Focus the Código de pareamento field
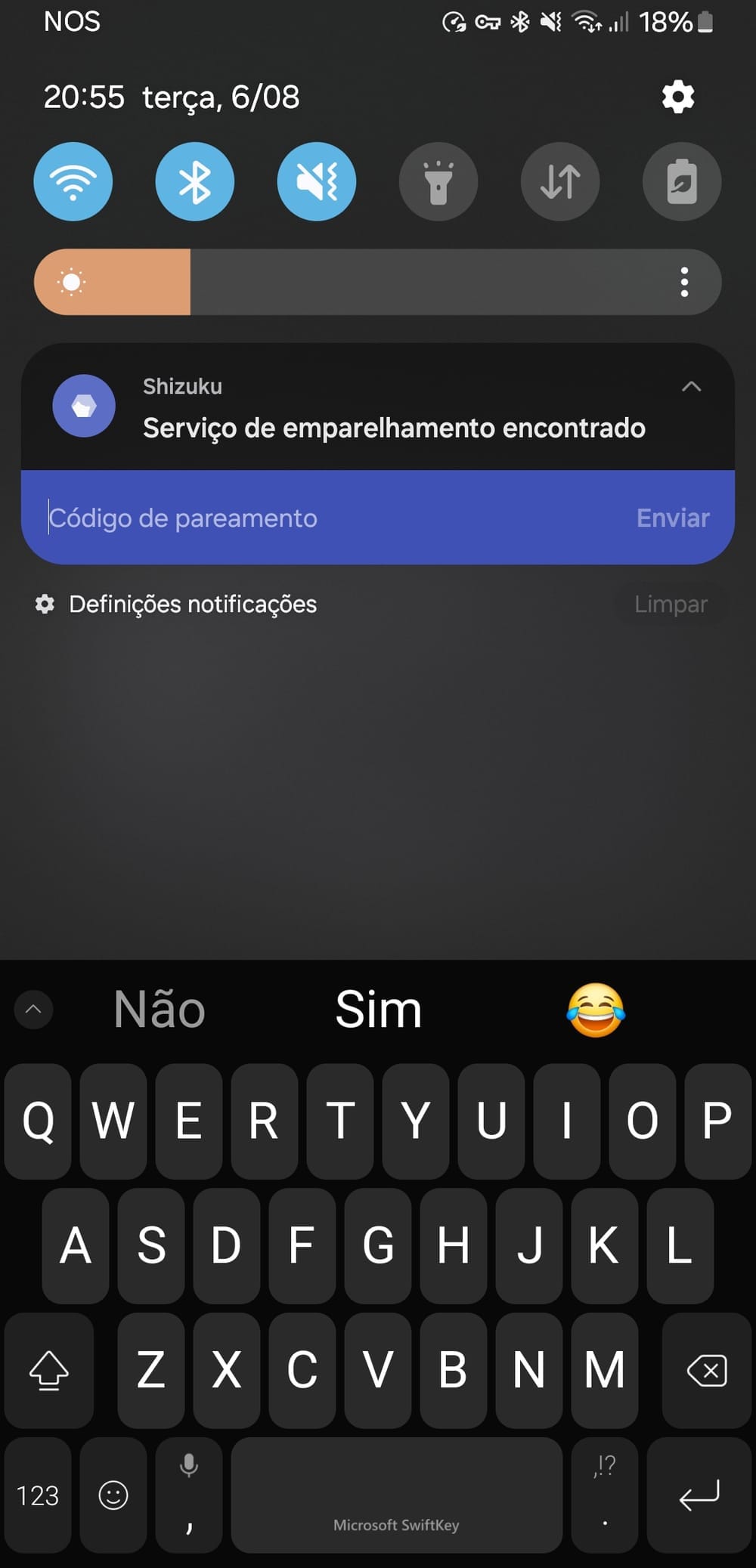756x1568 pixels. coord(302,518)
